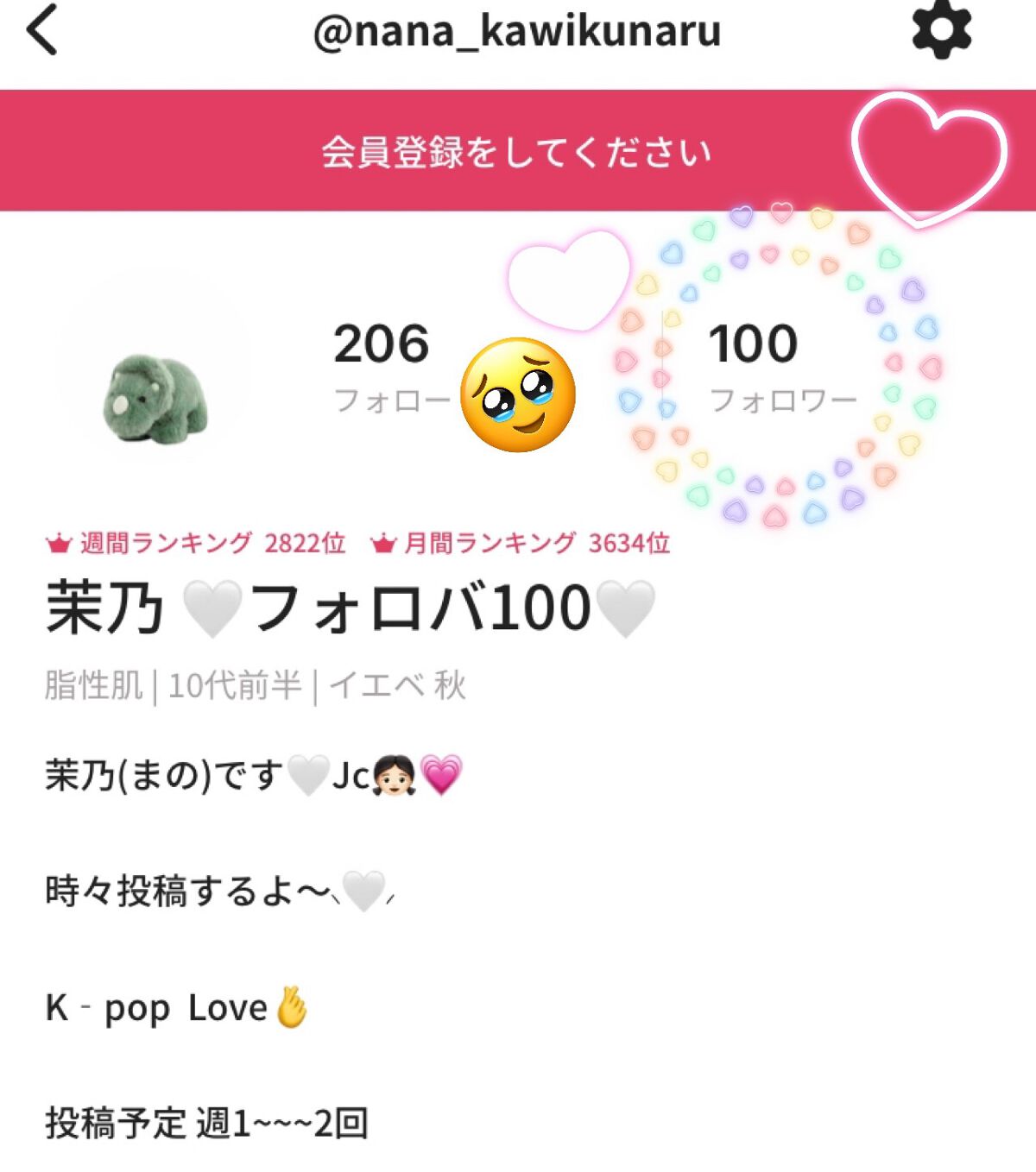View the 週間ランキング 2822位 ranking link
The height and width of the screenshot is (1172, 1036).
[203, 545]
